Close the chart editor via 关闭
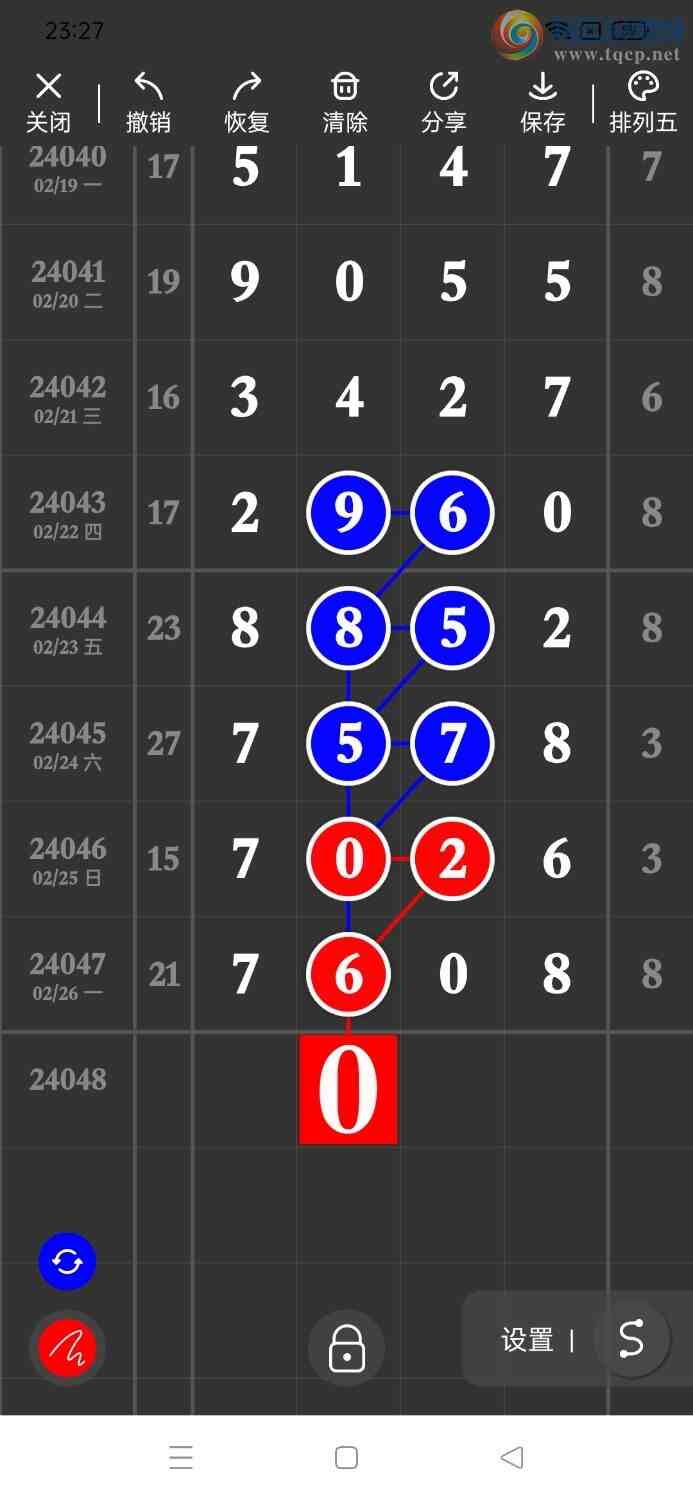 pyautogui.click(x=48, y=102)
